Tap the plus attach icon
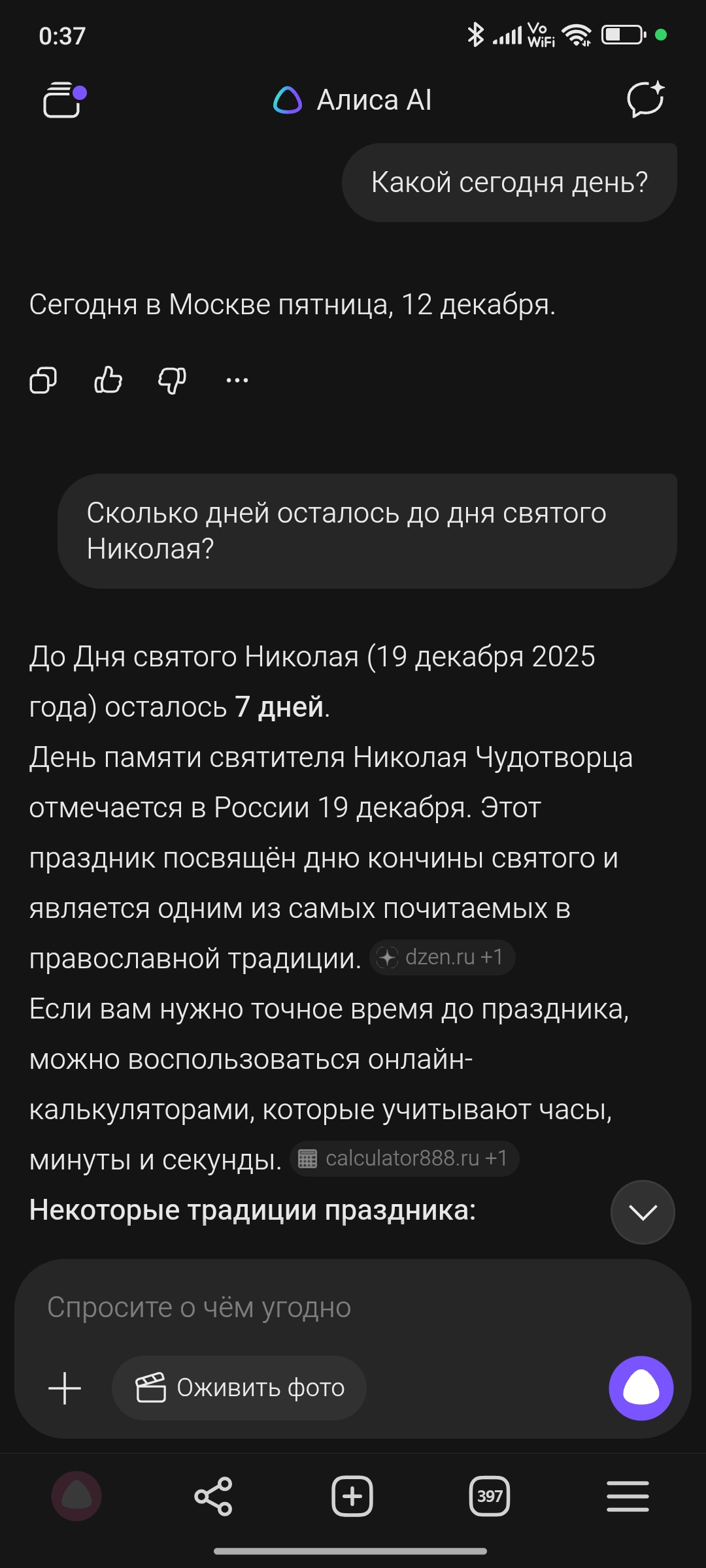The height and width of the screenshot is (1568, 706). click(x=65, y=1388)
